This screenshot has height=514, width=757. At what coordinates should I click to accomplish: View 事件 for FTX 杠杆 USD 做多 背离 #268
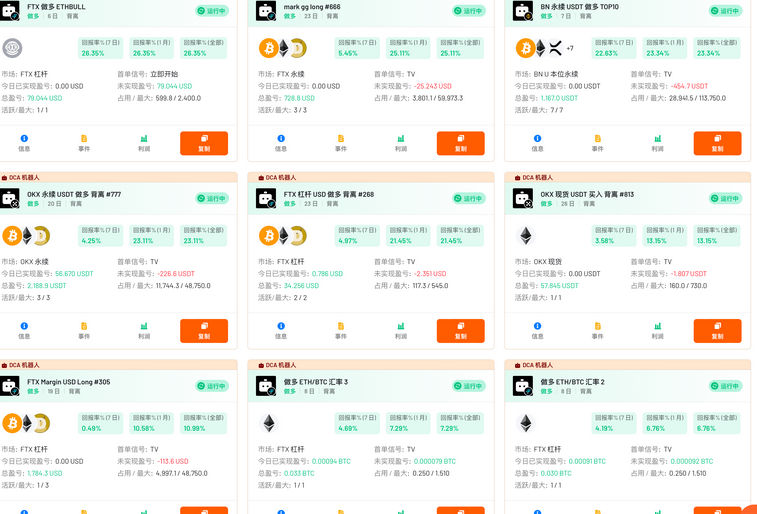[341, 331]
